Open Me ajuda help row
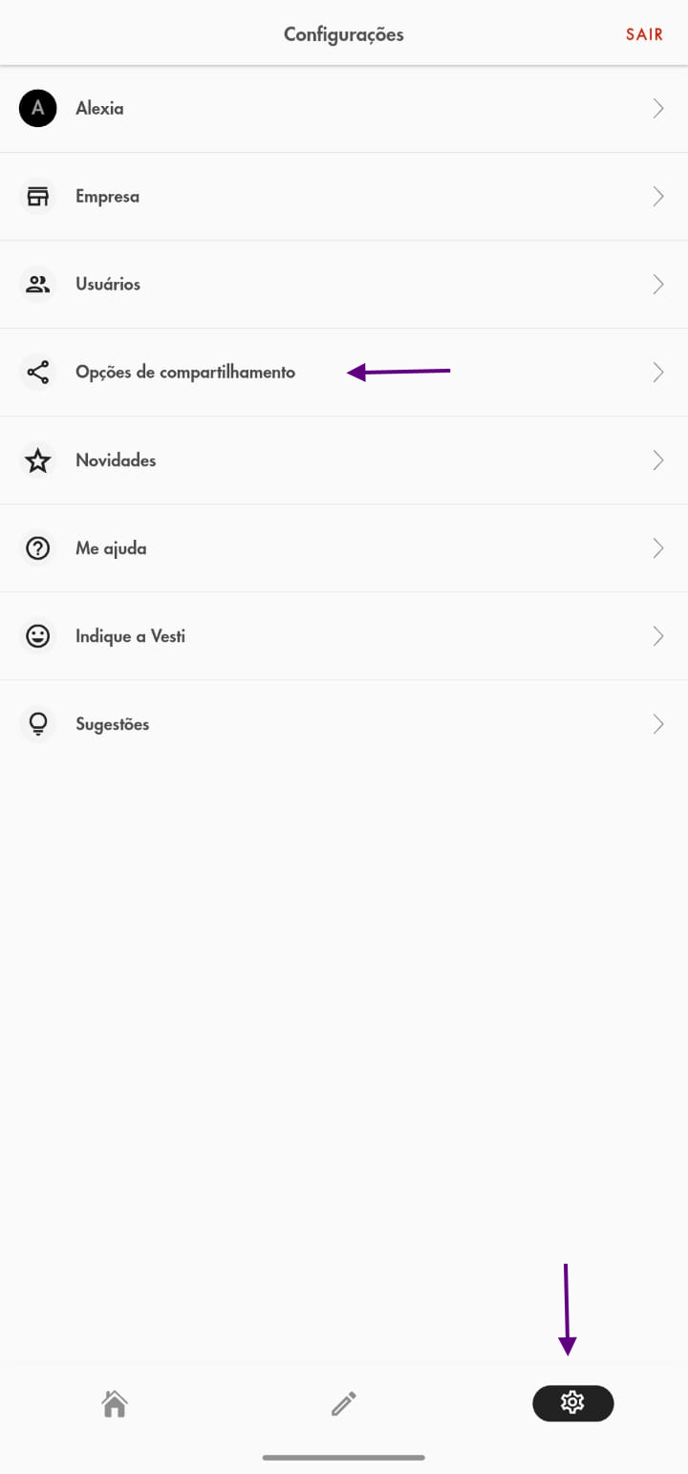688x1474 pixels. point(343,549)
